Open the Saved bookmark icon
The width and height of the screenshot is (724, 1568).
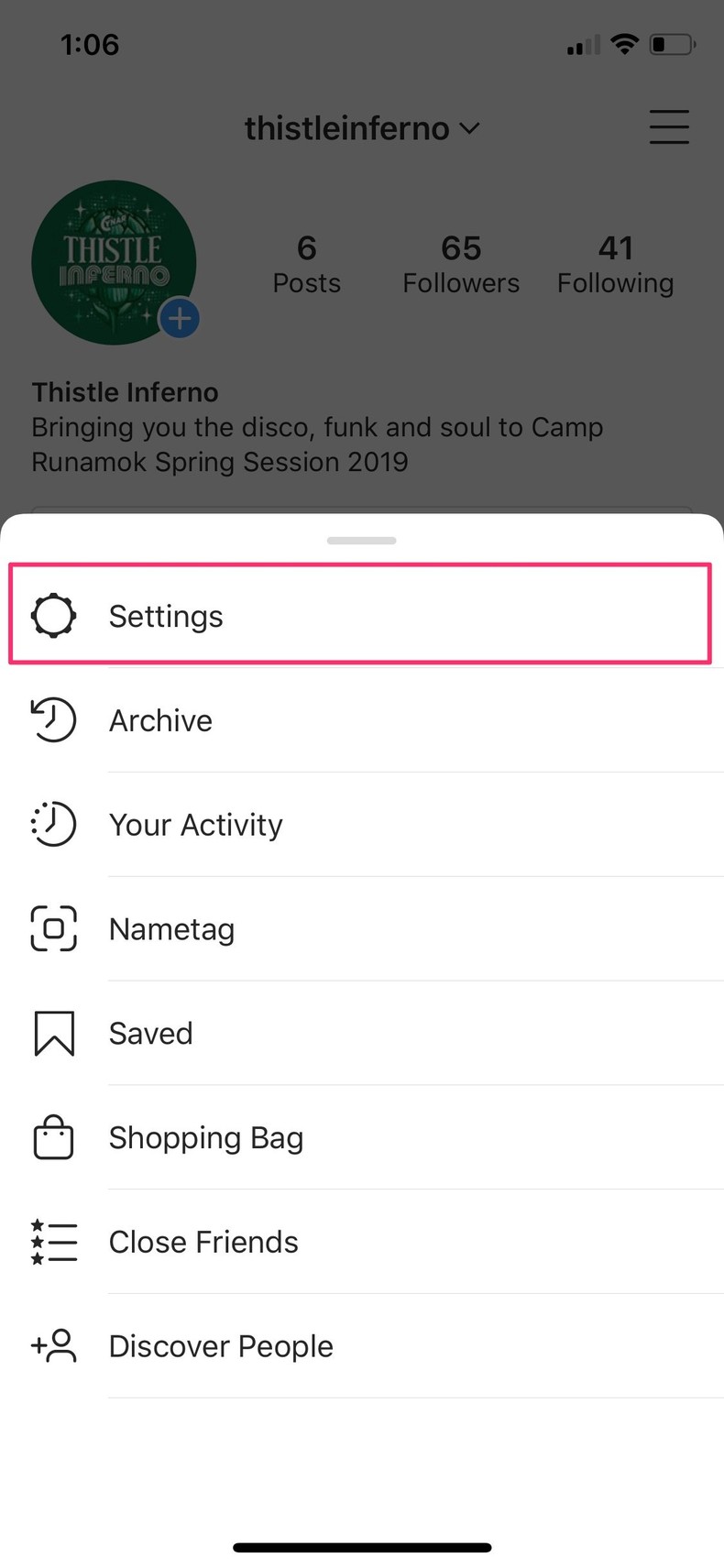coord(53,1033)
